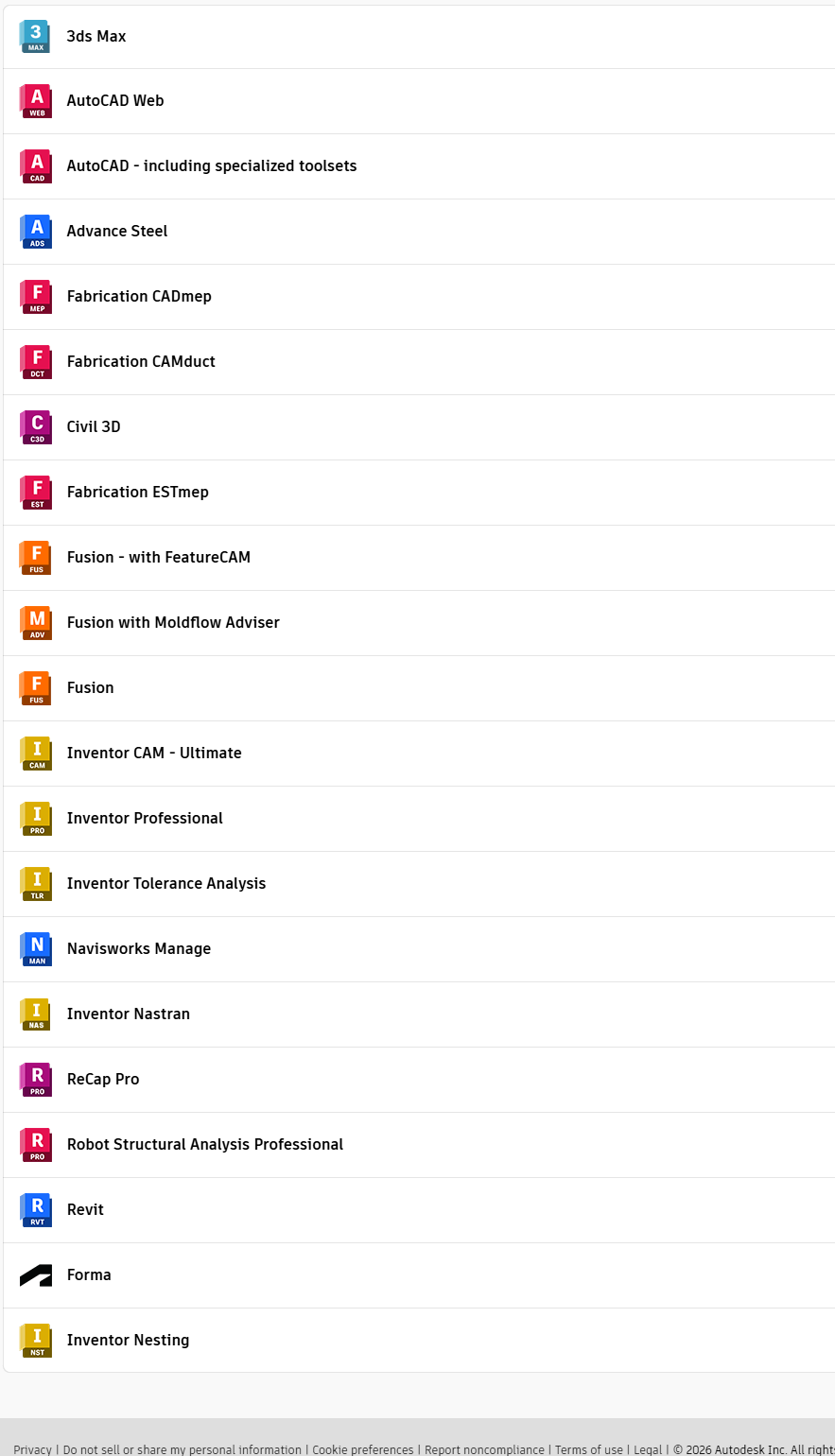Image resolution: width=835 pixels, height=1456 pixels.
Task: Open Inventor Professional
Action: pyautogui.click(x=145, y=818)
